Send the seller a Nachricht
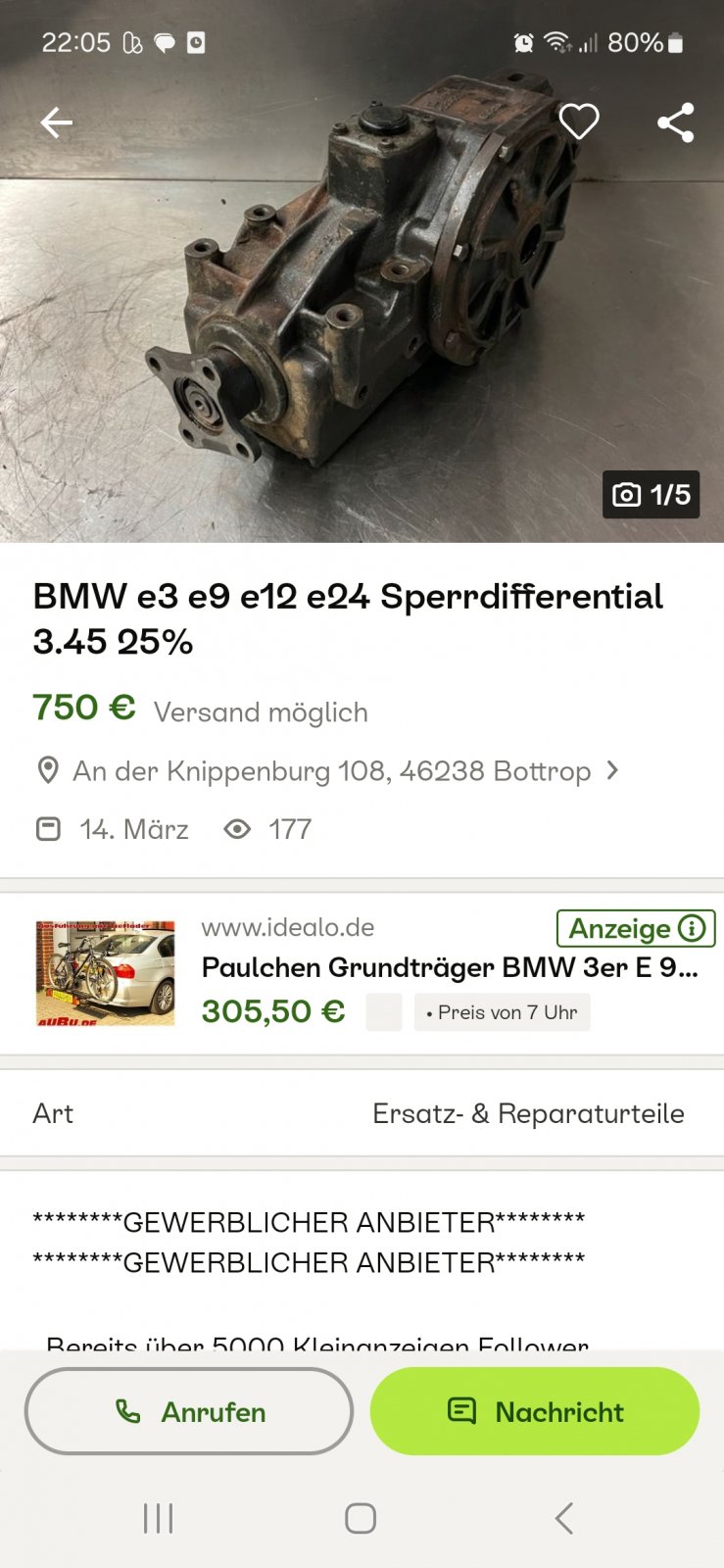724x1568 pixels. tap(535, 1411)
